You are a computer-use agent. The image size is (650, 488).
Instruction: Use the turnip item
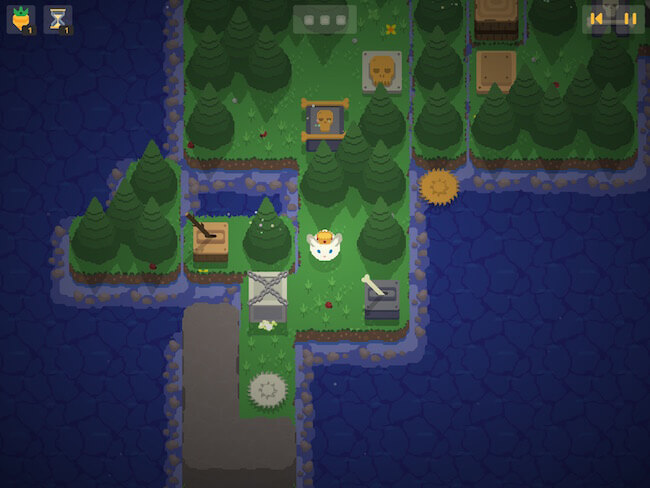coord(21,18)
